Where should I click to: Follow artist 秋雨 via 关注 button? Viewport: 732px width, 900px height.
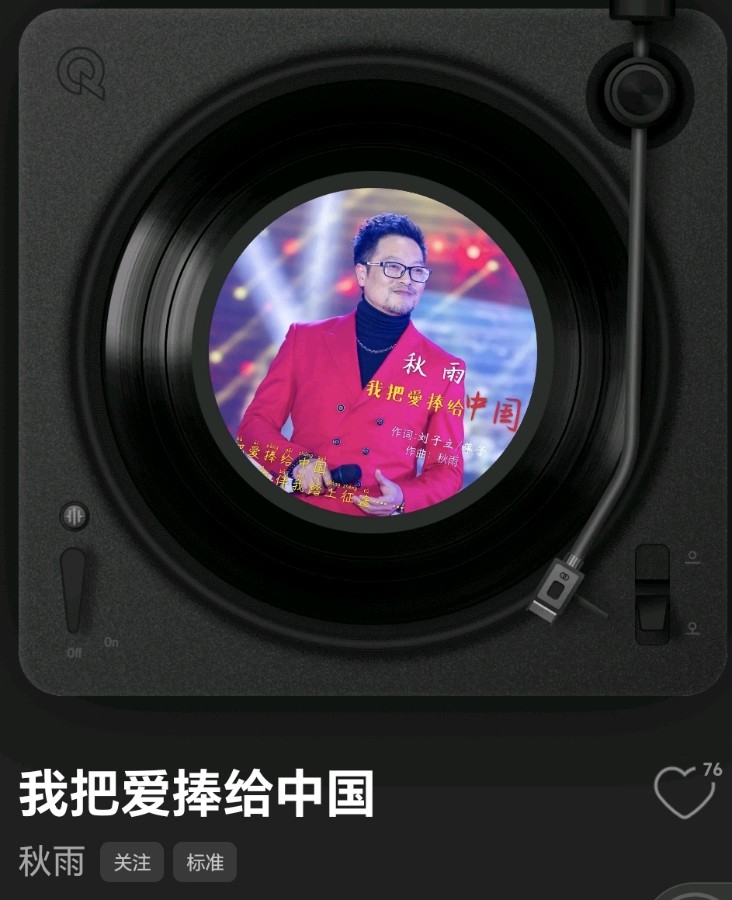click(132, 862)
